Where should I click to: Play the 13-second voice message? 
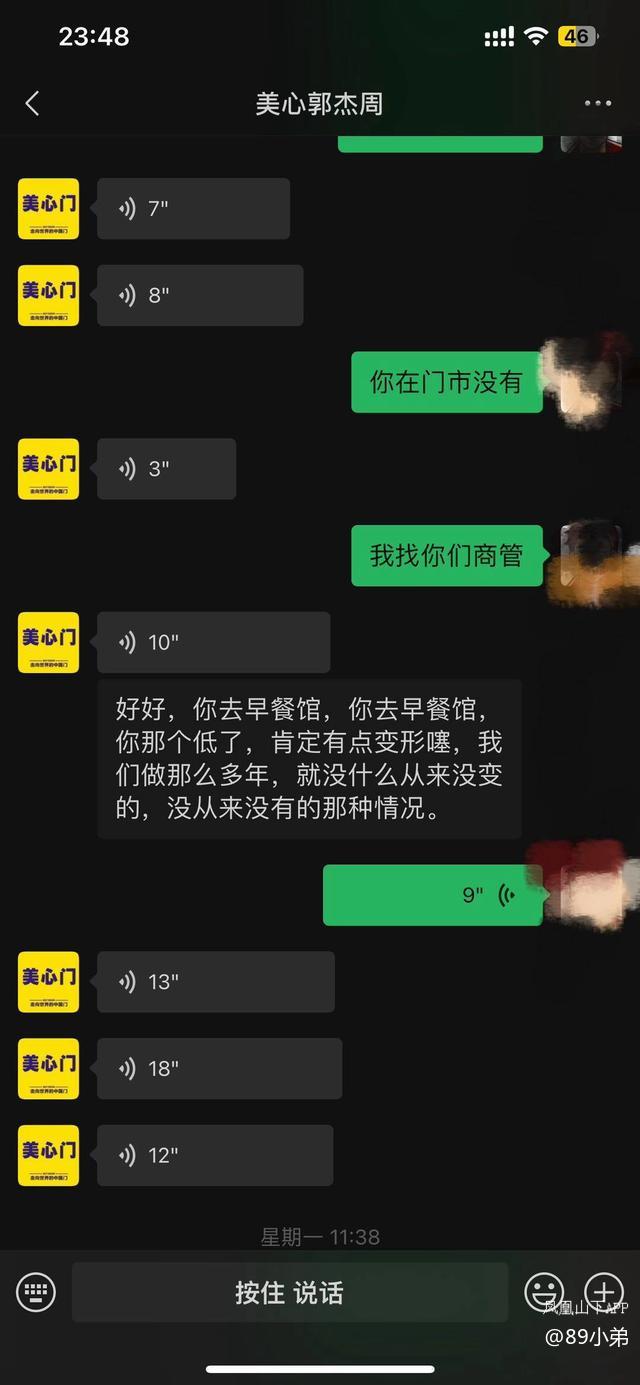[215, 982]
